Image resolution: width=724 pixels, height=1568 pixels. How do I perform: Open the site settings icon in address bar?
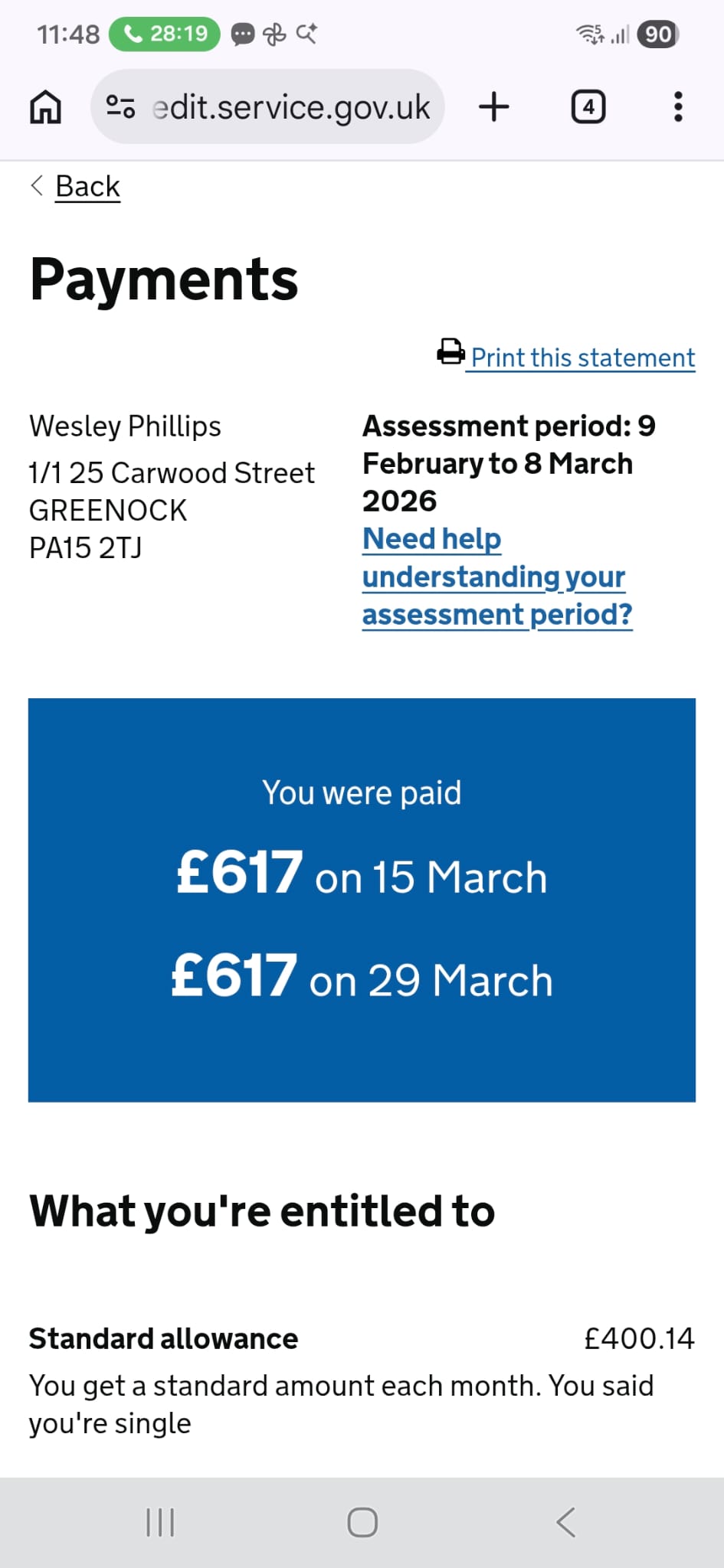coord(120,107)
